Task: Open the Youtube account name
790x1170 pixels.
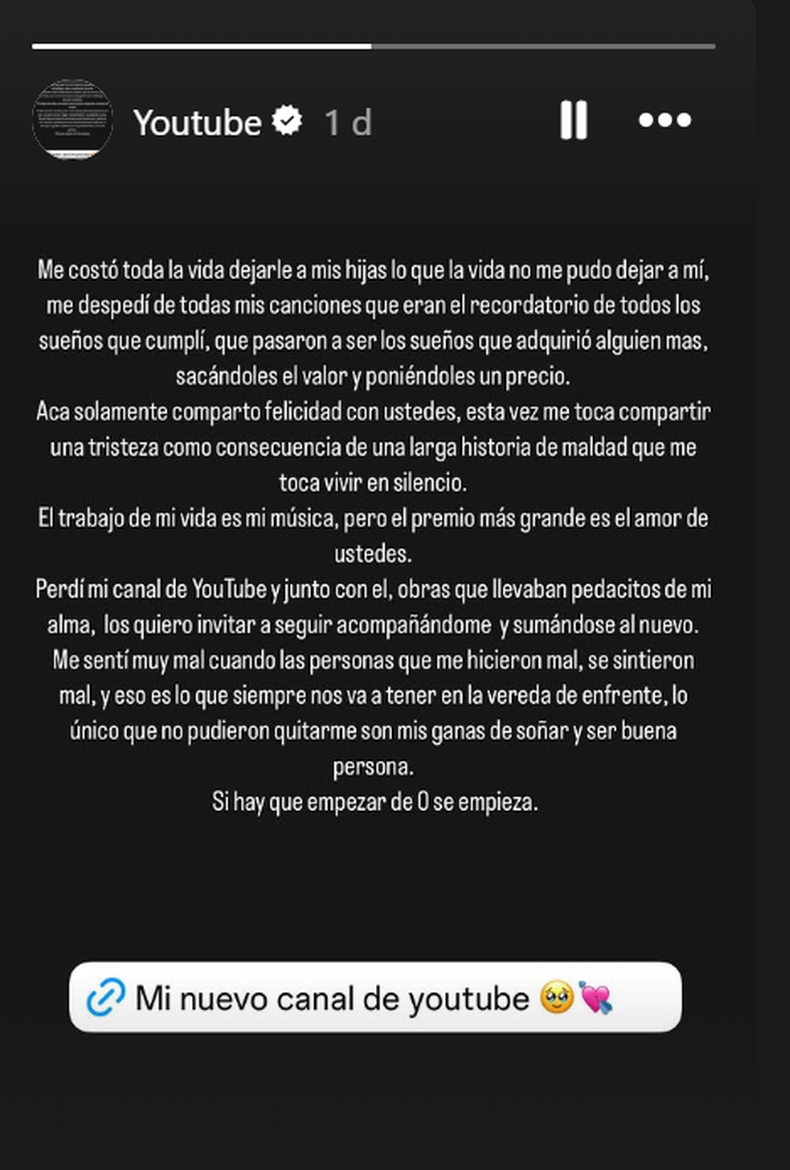Action: [x=197, y=122]
